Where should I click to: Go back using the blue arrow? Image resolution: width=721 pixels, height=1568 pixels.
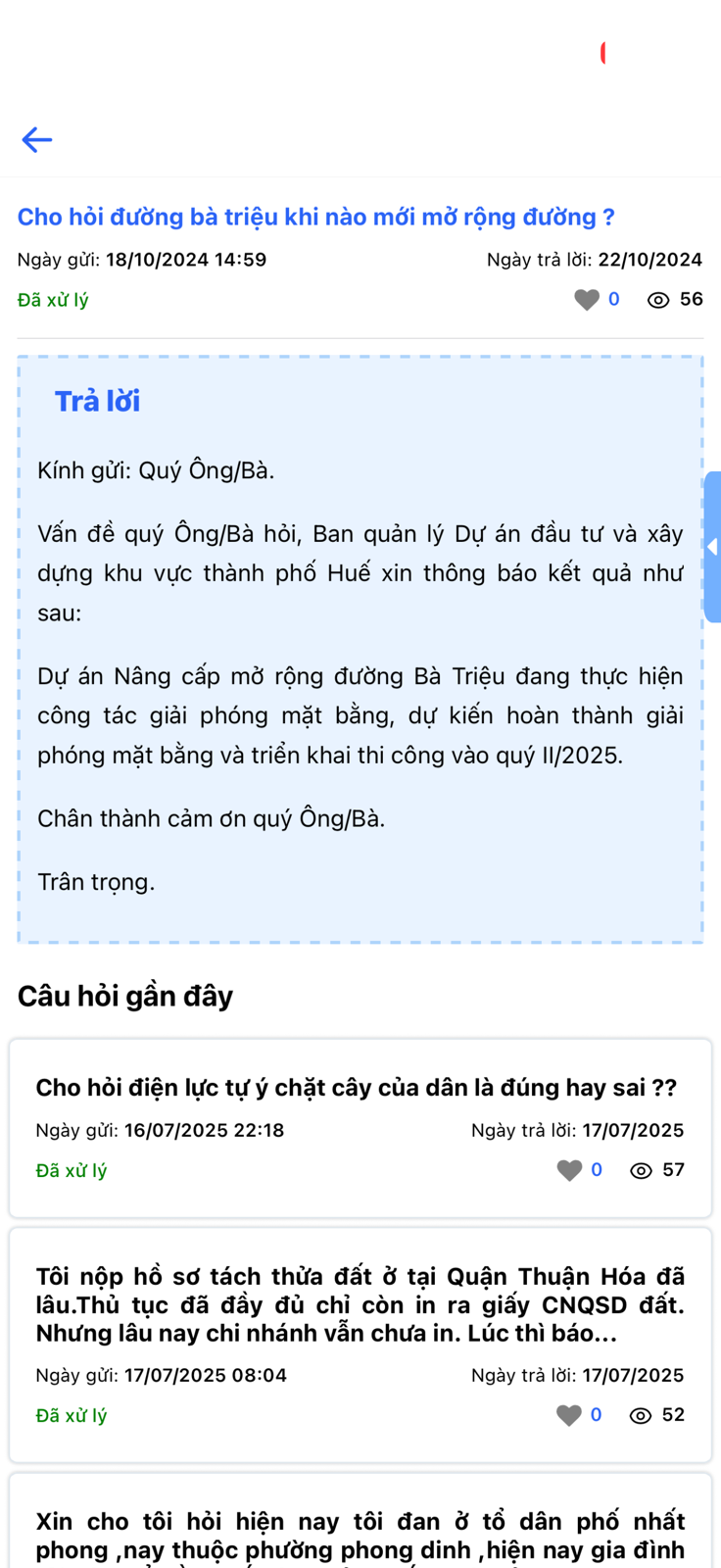[37, 140]
